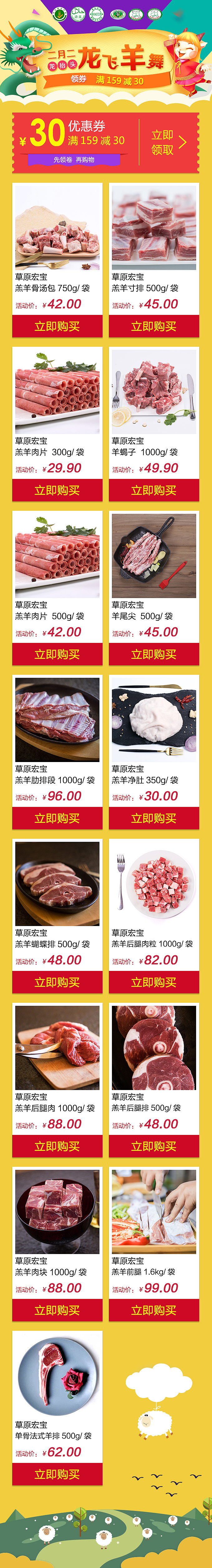Viewport: 212px width, 1568px height.
Task: Tap 立即购买 for 羔羊肉片 500g
Action: click(57, 654)
